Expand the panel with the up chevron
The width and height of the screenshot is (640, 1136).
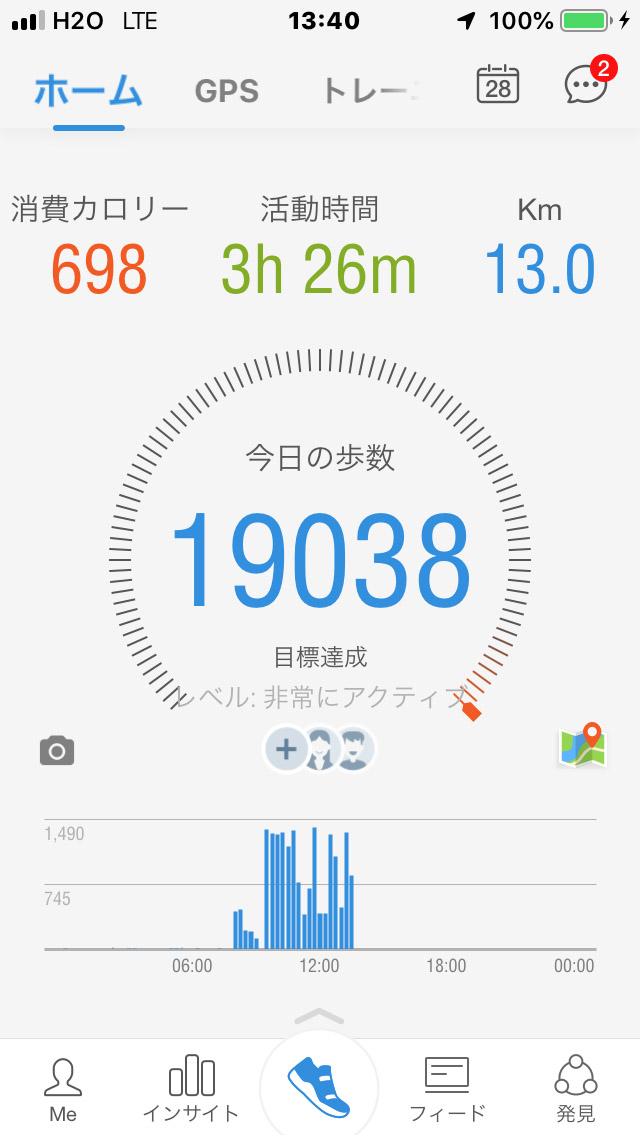point(320,1016)
